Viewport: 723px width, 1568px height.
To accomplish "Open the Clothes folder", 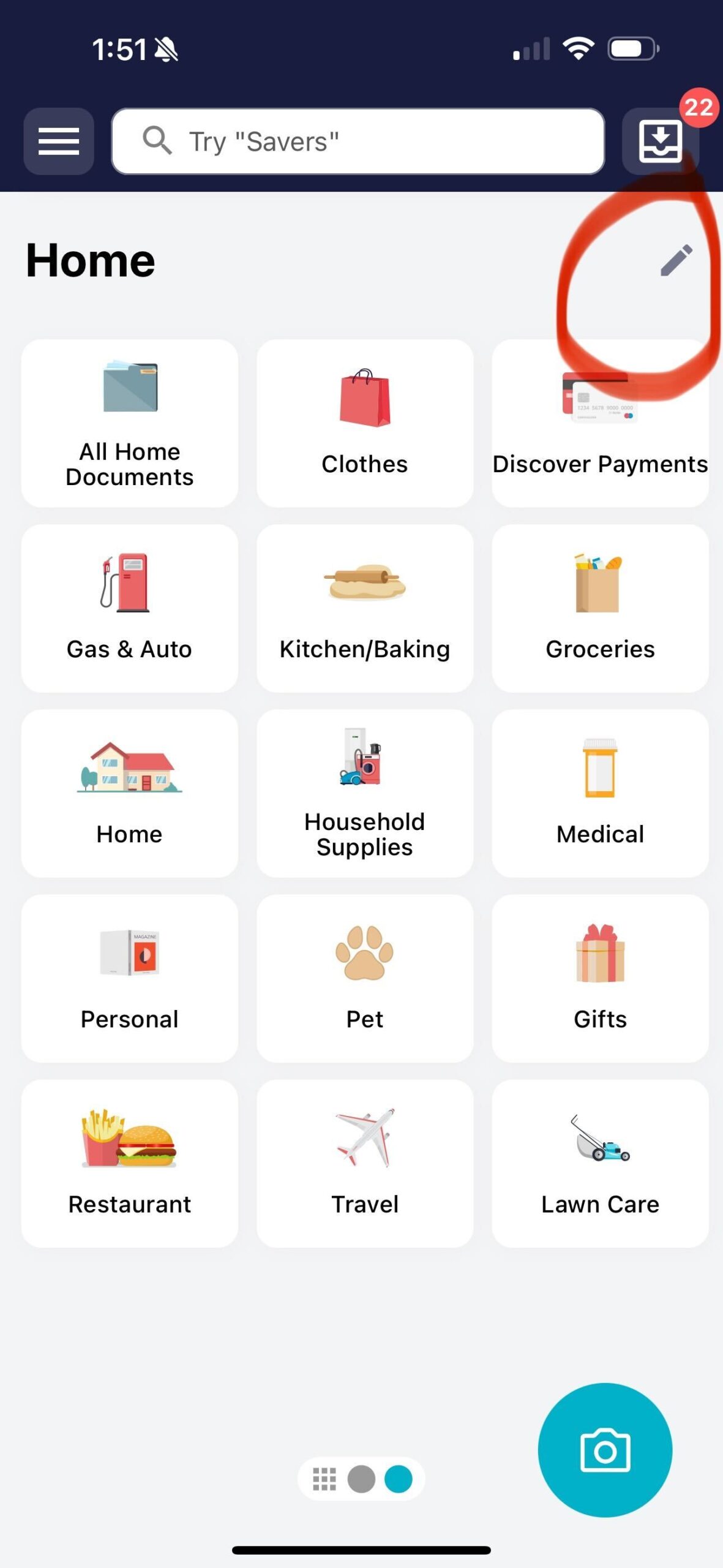I will (365, 423).
